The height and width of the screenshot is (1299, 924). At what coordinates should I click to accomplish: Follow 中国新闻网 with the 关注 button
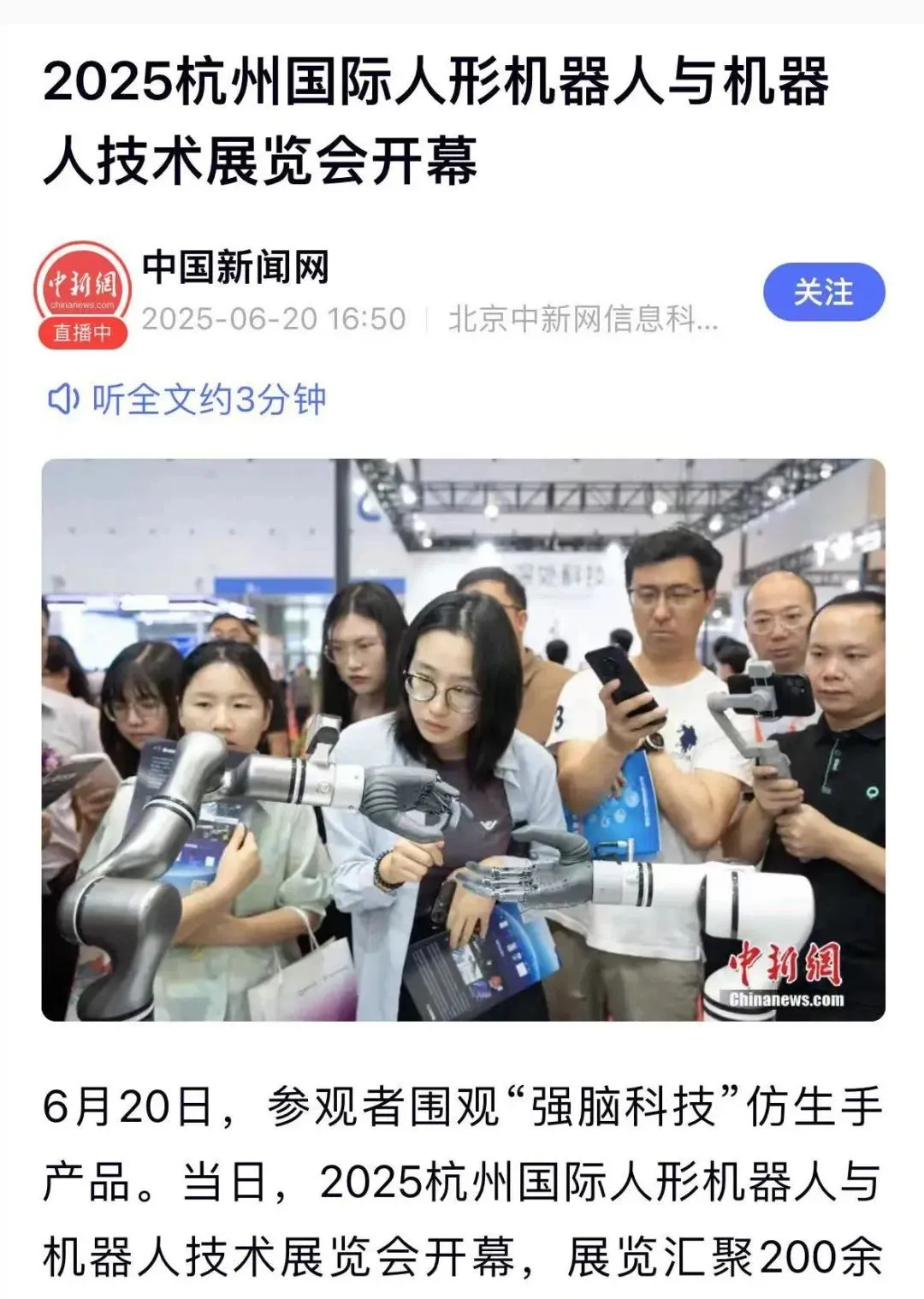(823, 293)
